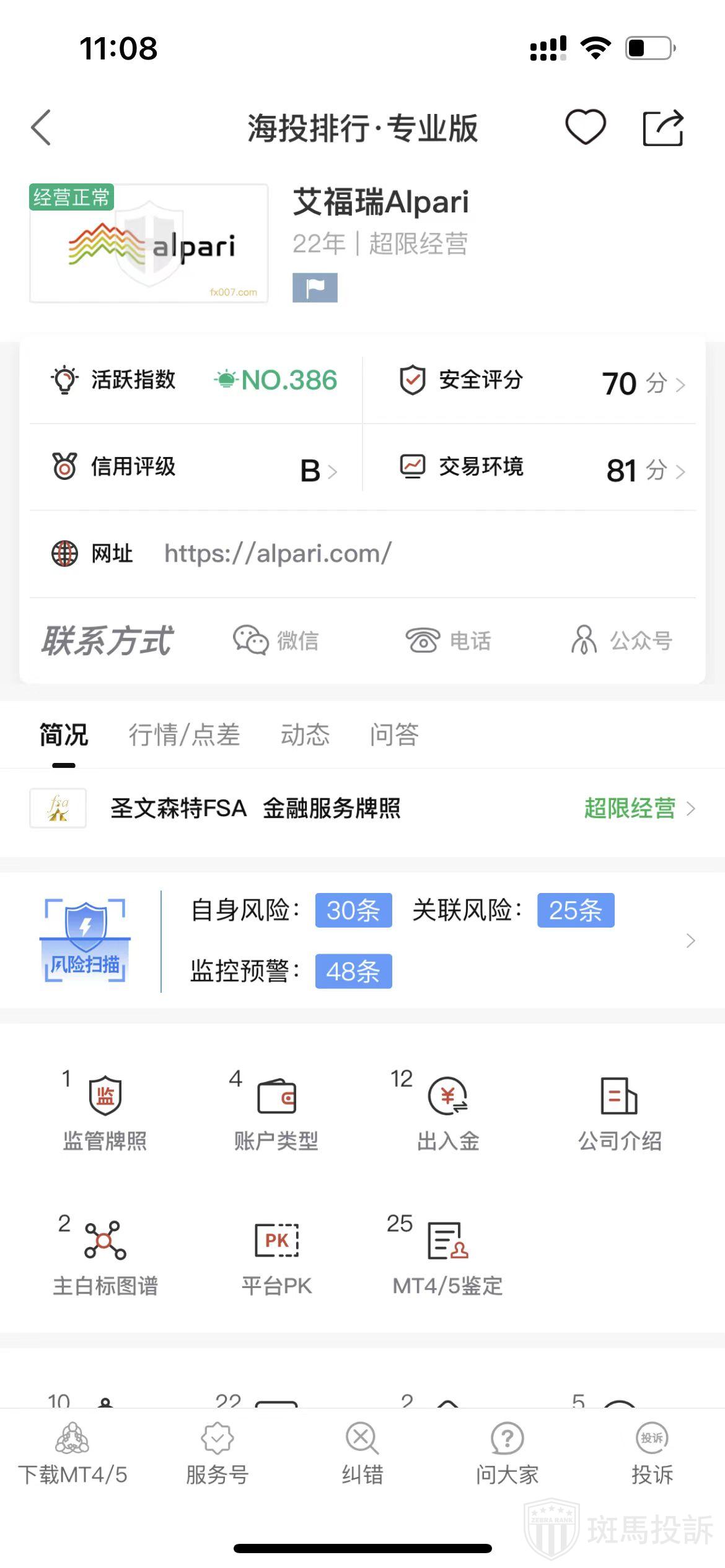Share this broker page

tap(662, 128)
